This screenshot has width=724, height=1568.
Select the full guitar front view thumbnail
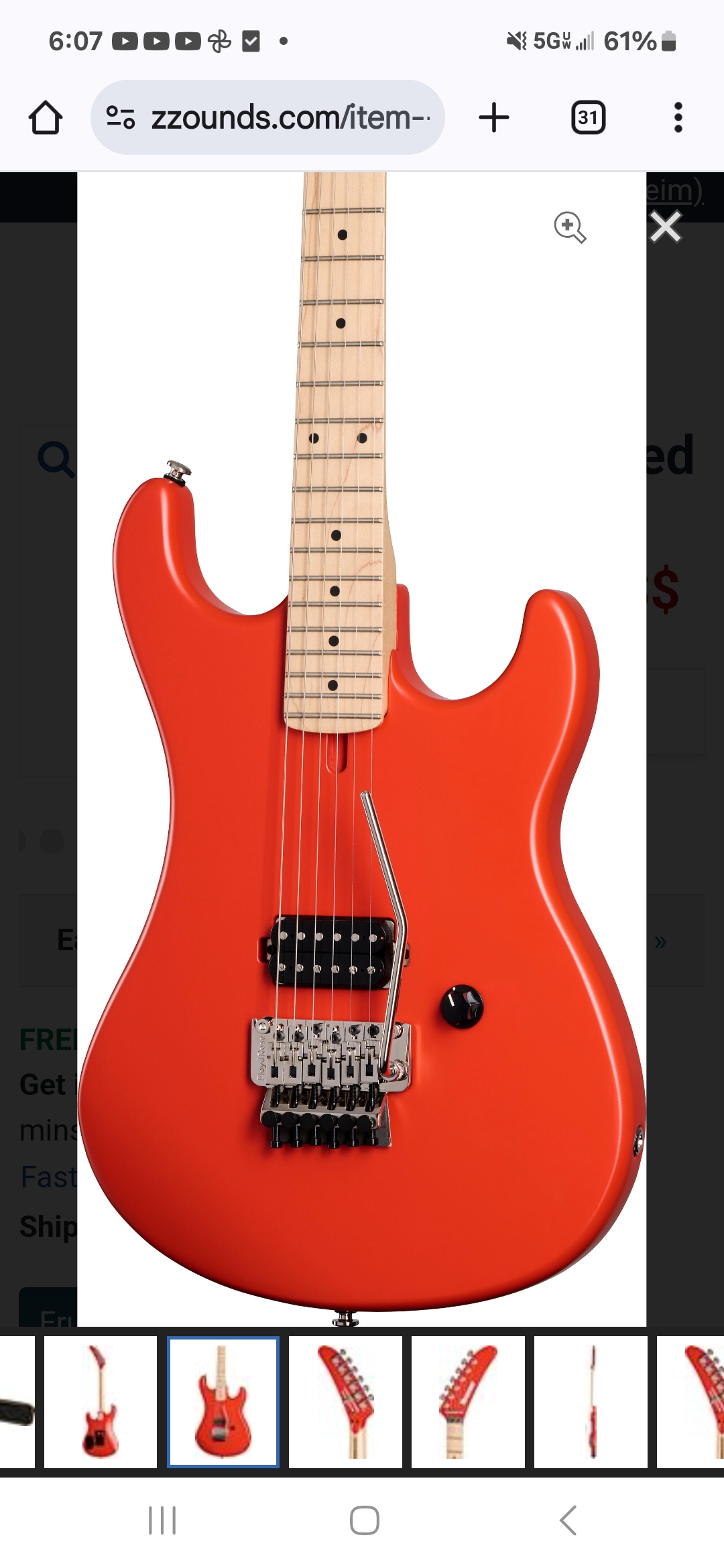tap(101, 1402)
